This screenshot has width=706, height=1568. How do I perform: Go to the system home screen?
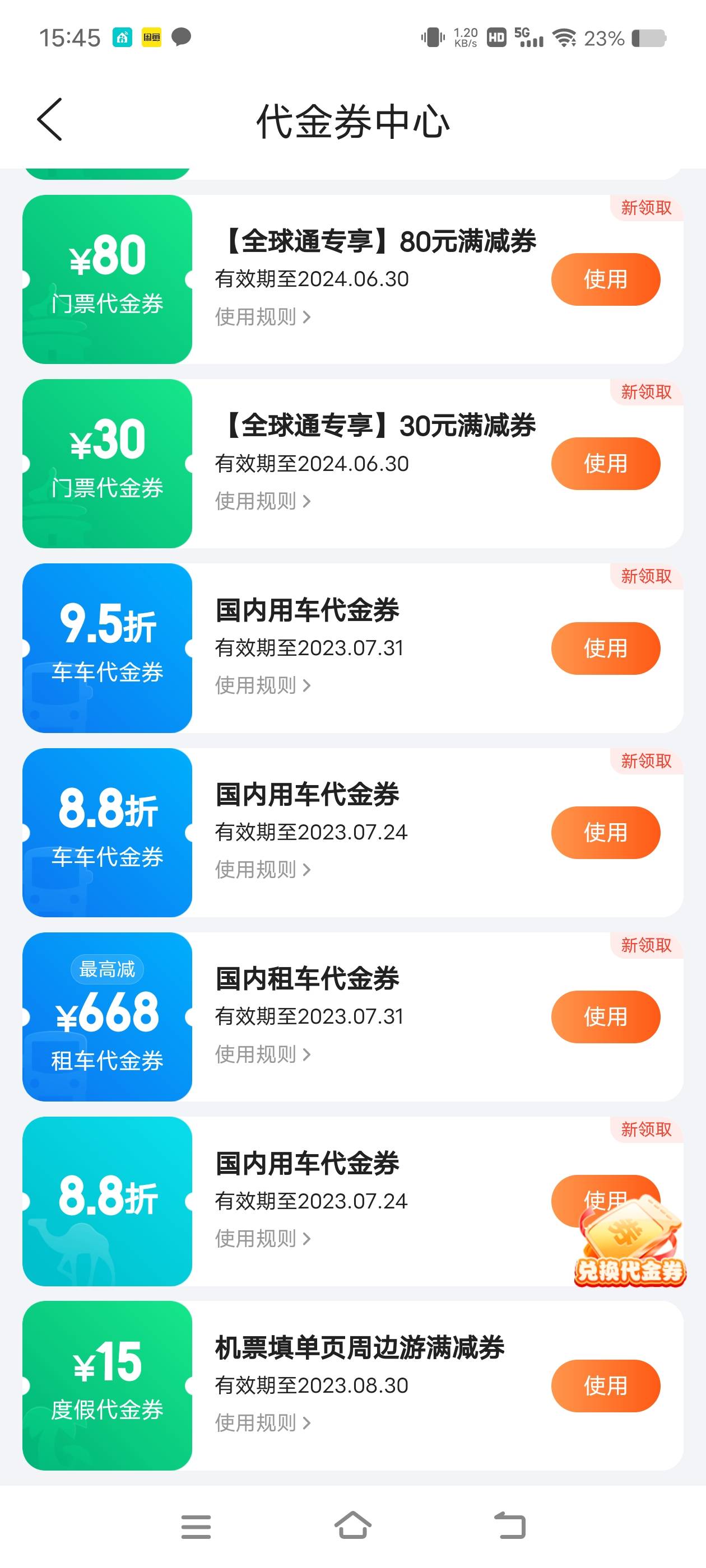(x=352, y=1526)
